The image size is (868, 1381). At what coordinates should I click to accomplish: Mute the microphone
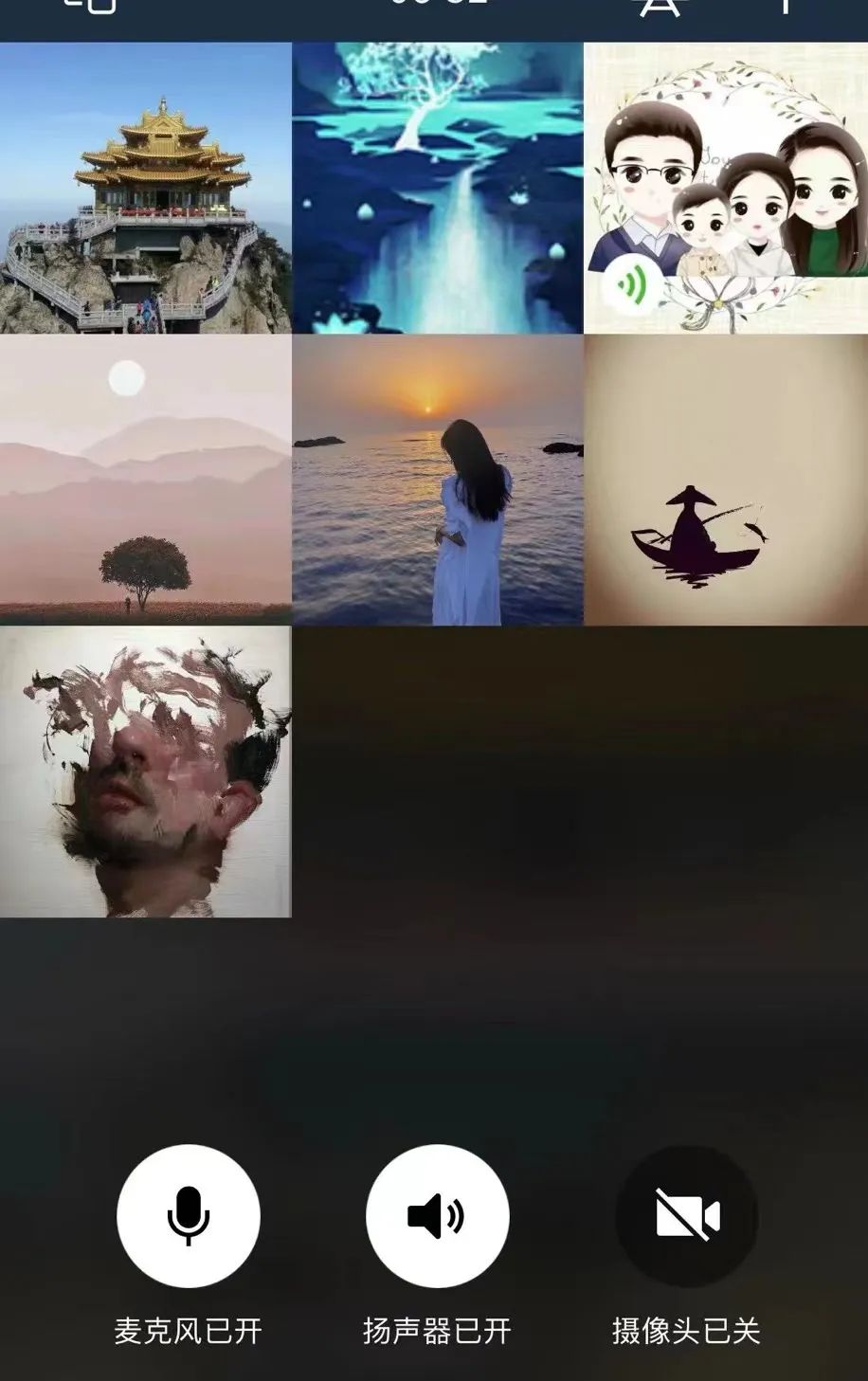pyautogui.click(x=188, y=1215)
